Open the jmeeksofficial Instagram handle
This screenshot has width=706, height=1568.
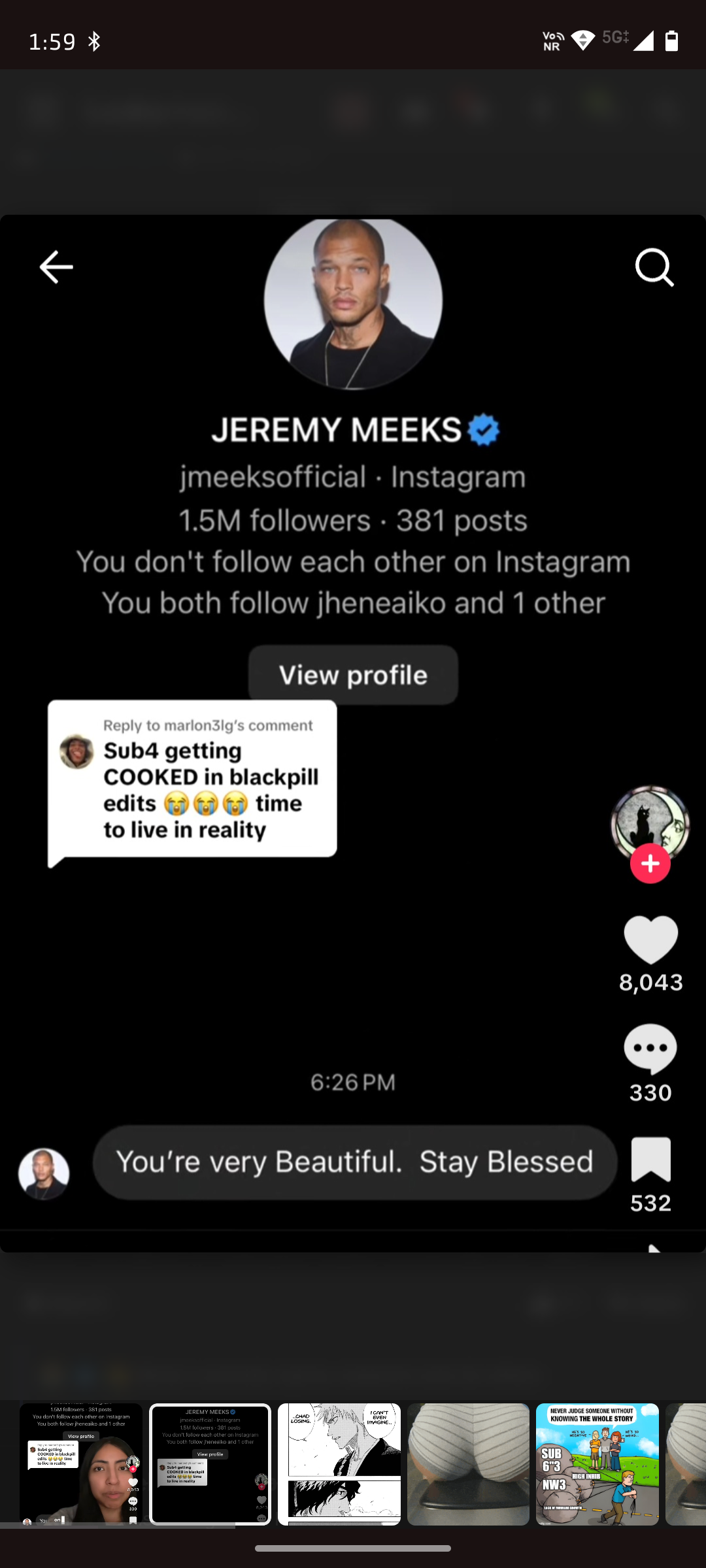pos(272,476)
